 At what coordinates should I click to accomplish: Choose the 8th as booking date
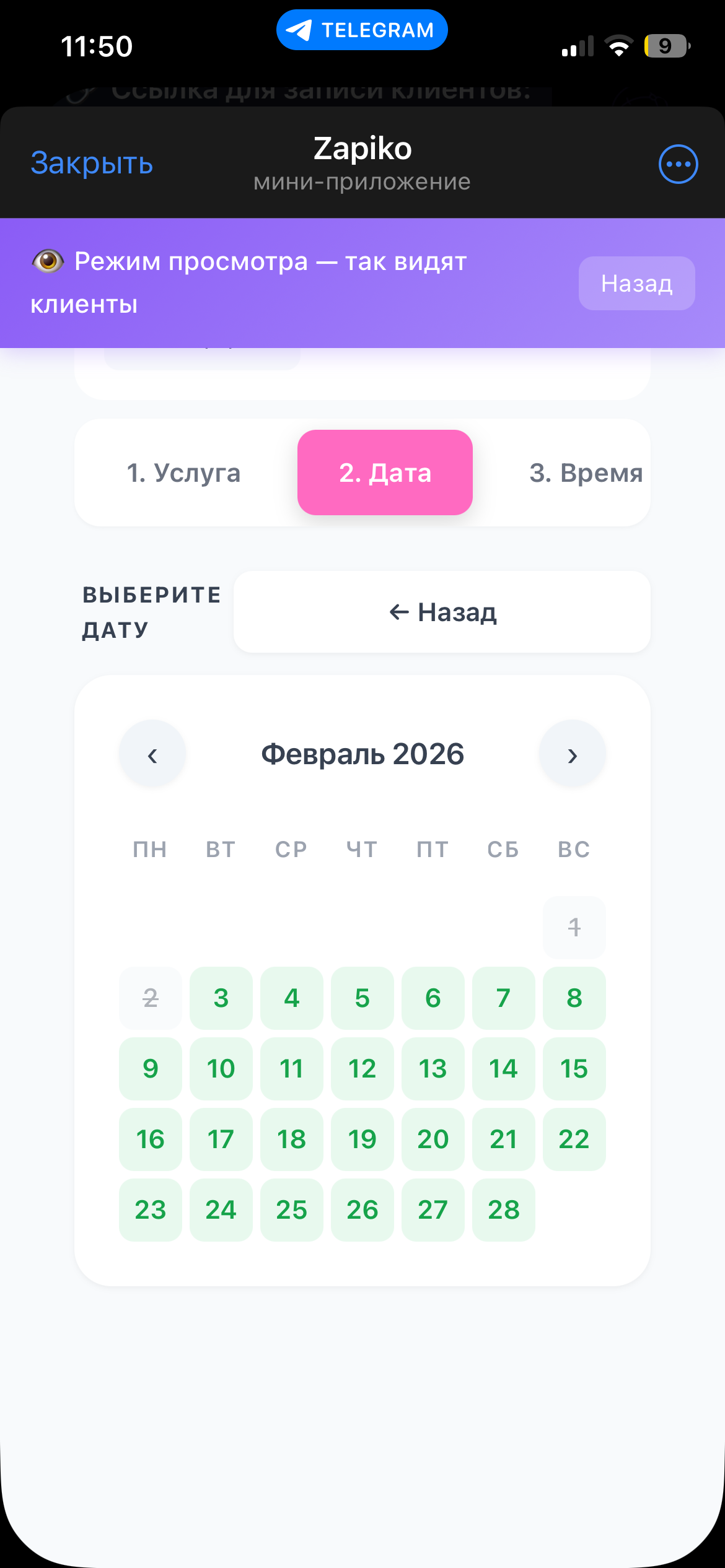pos(574,998)
